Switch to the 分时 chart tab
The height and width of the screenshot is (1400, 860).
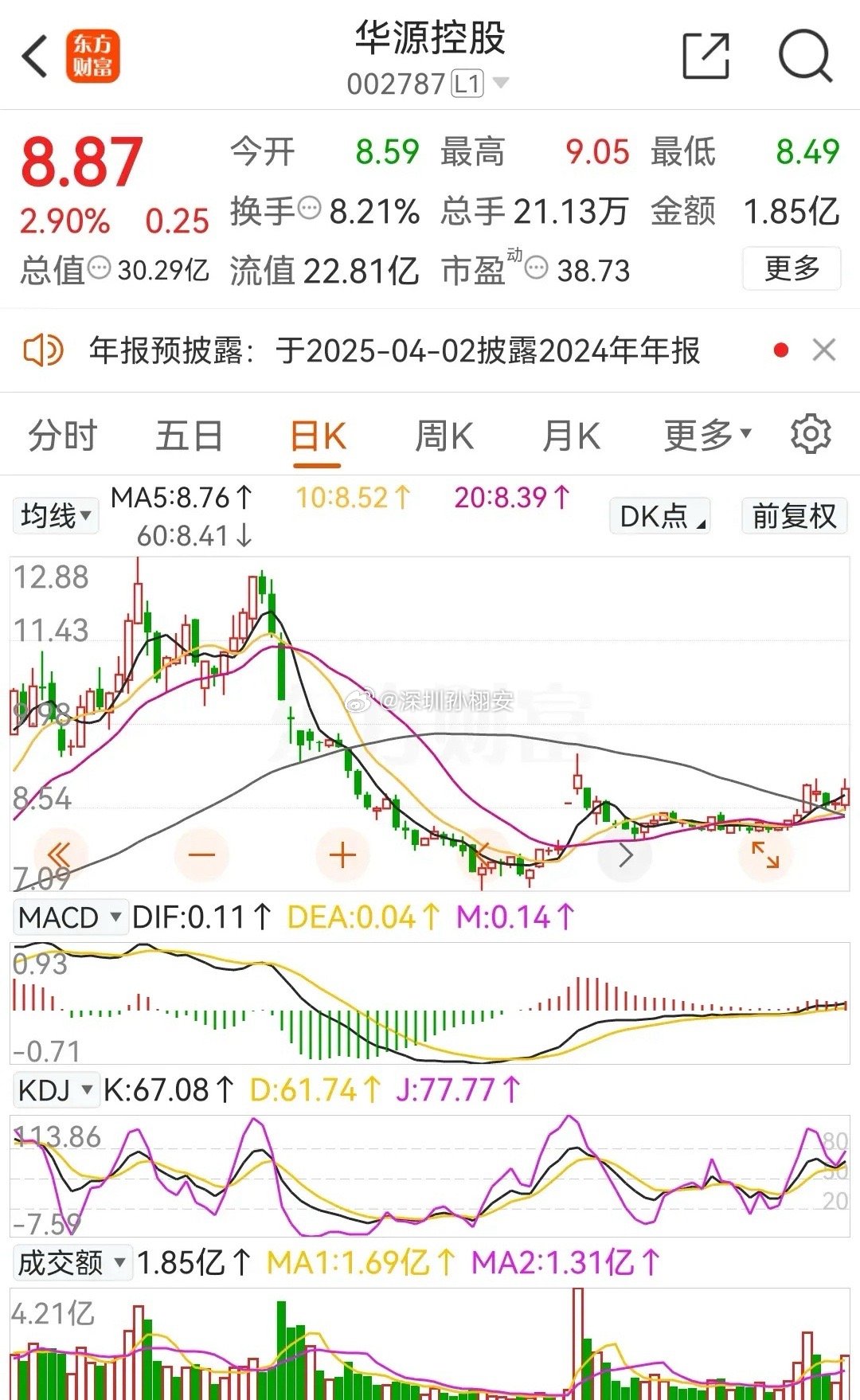pos(62,436)
